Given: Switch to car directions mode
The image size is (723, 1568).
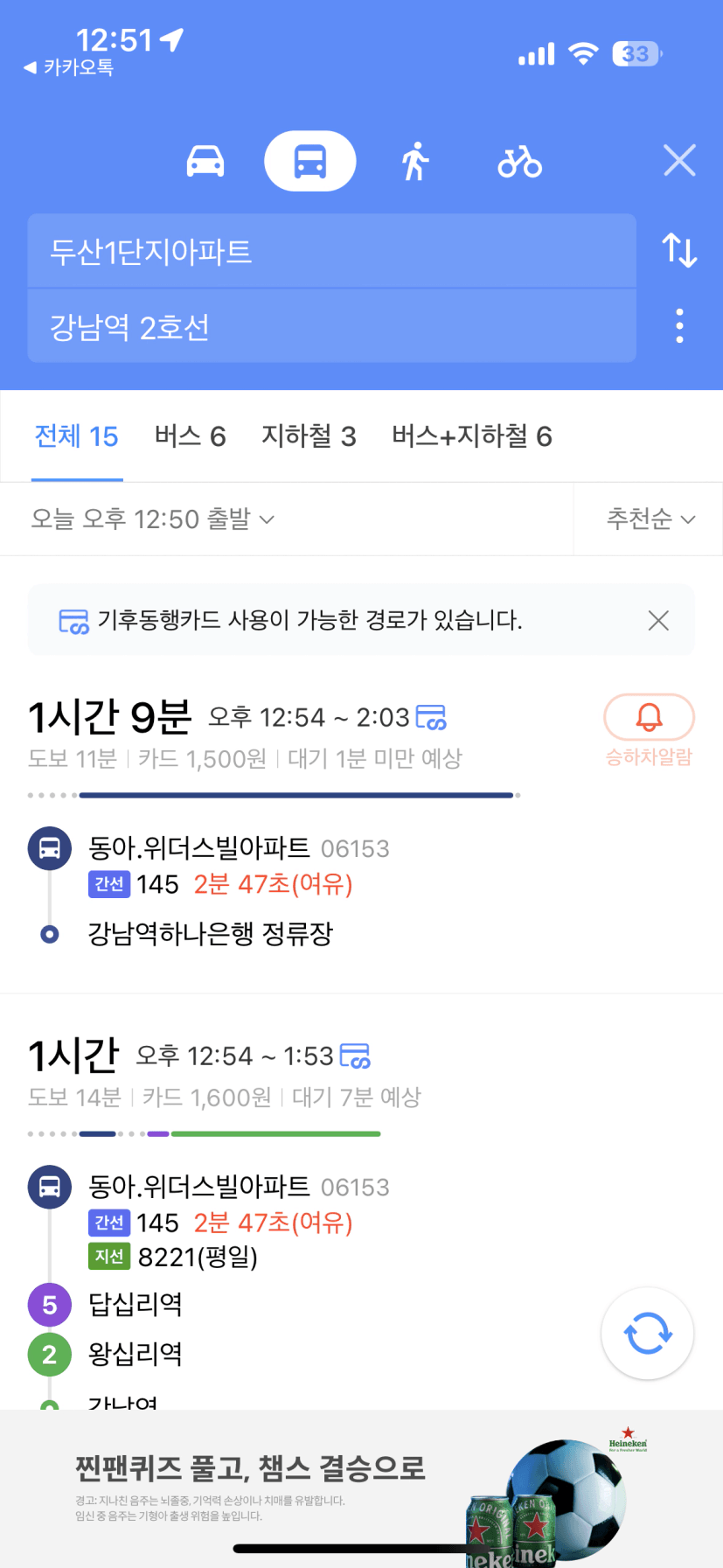Looking at the screenshot, I should (205, 162).
